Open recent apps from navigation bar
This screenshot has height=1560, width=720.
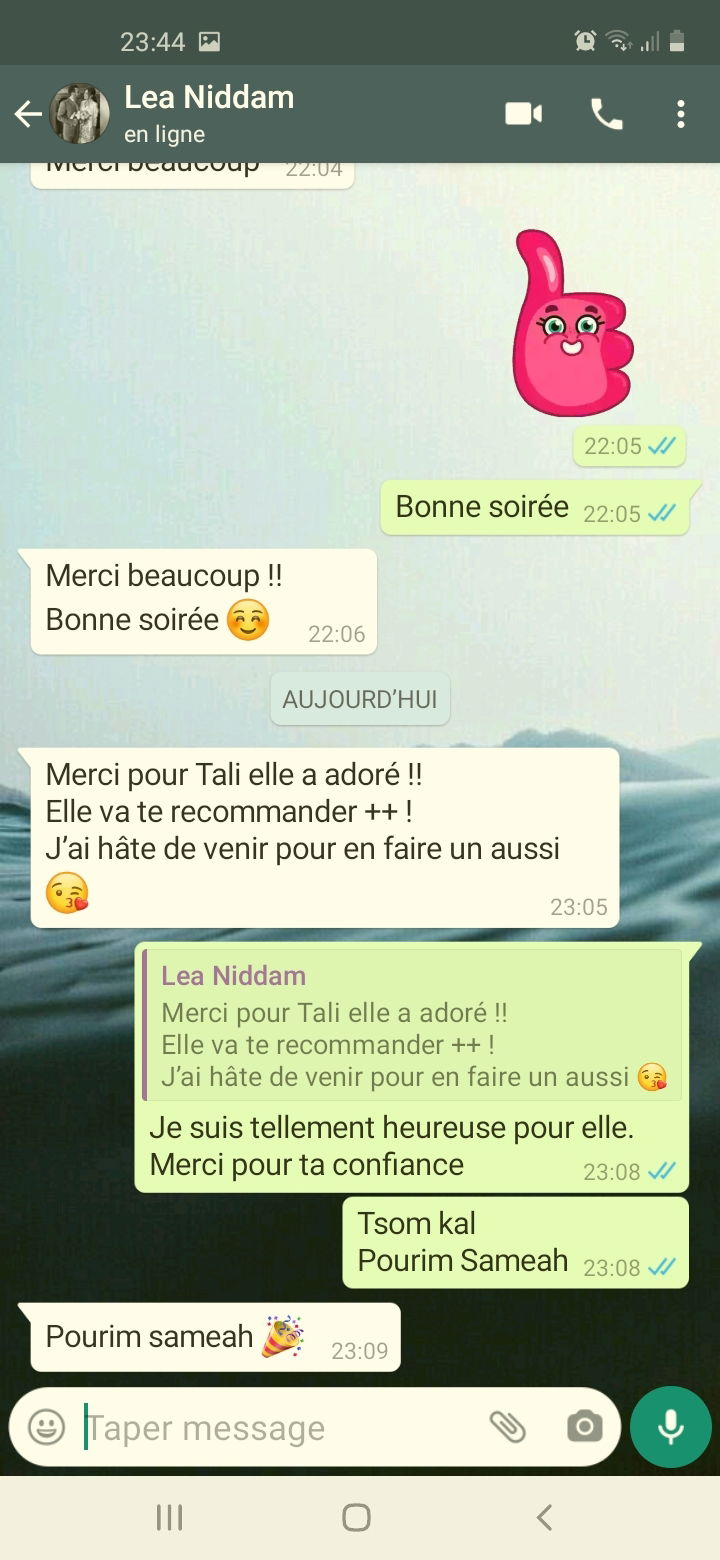tap(169, 1518)
